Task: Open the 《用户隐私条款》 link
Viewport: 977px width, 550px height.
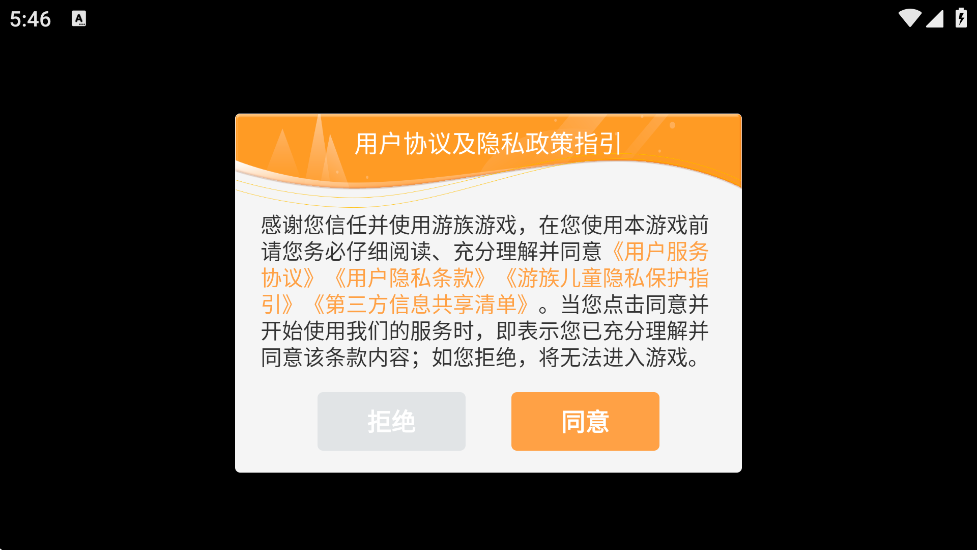Action: [410, 278]
